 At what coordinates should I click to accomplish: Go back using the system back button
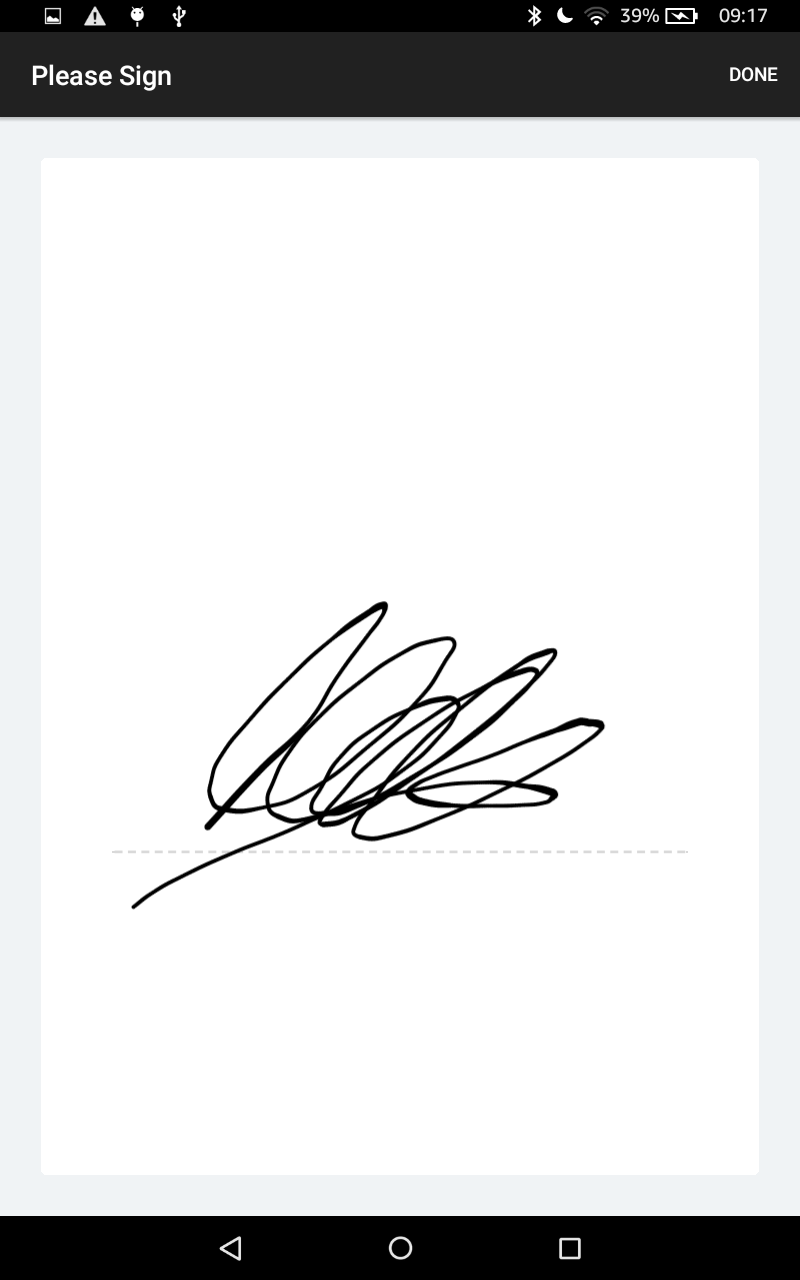click(x=231, y=1247)
